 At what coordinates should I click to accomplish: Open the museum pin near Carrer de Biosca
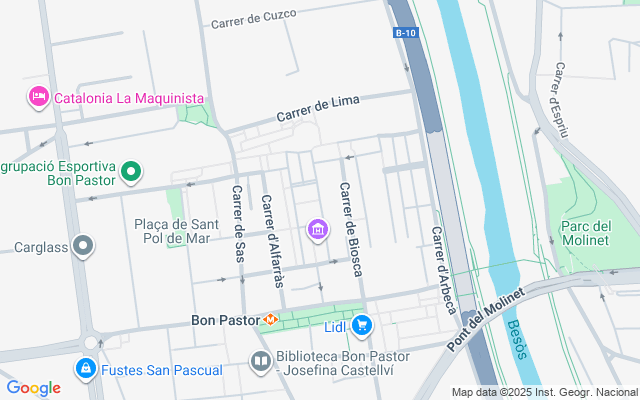318,231
